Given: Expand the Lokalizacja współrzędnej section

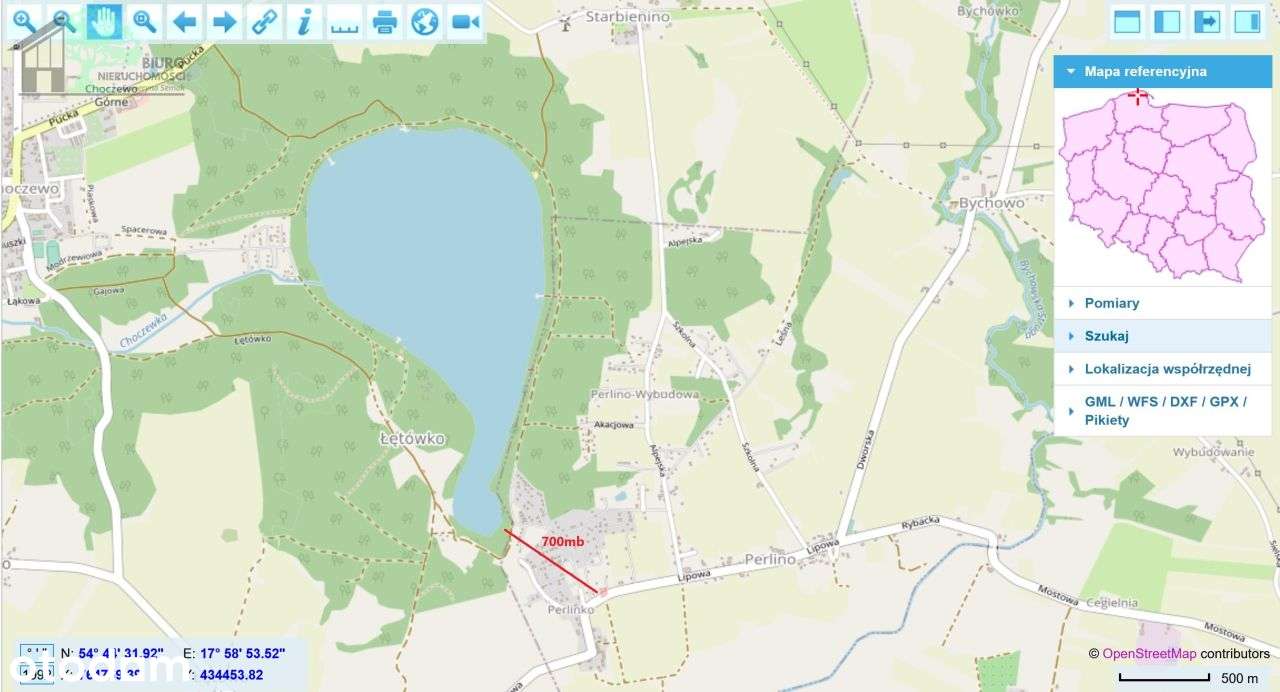Looking at the screenshot, I should point(1167,369).
